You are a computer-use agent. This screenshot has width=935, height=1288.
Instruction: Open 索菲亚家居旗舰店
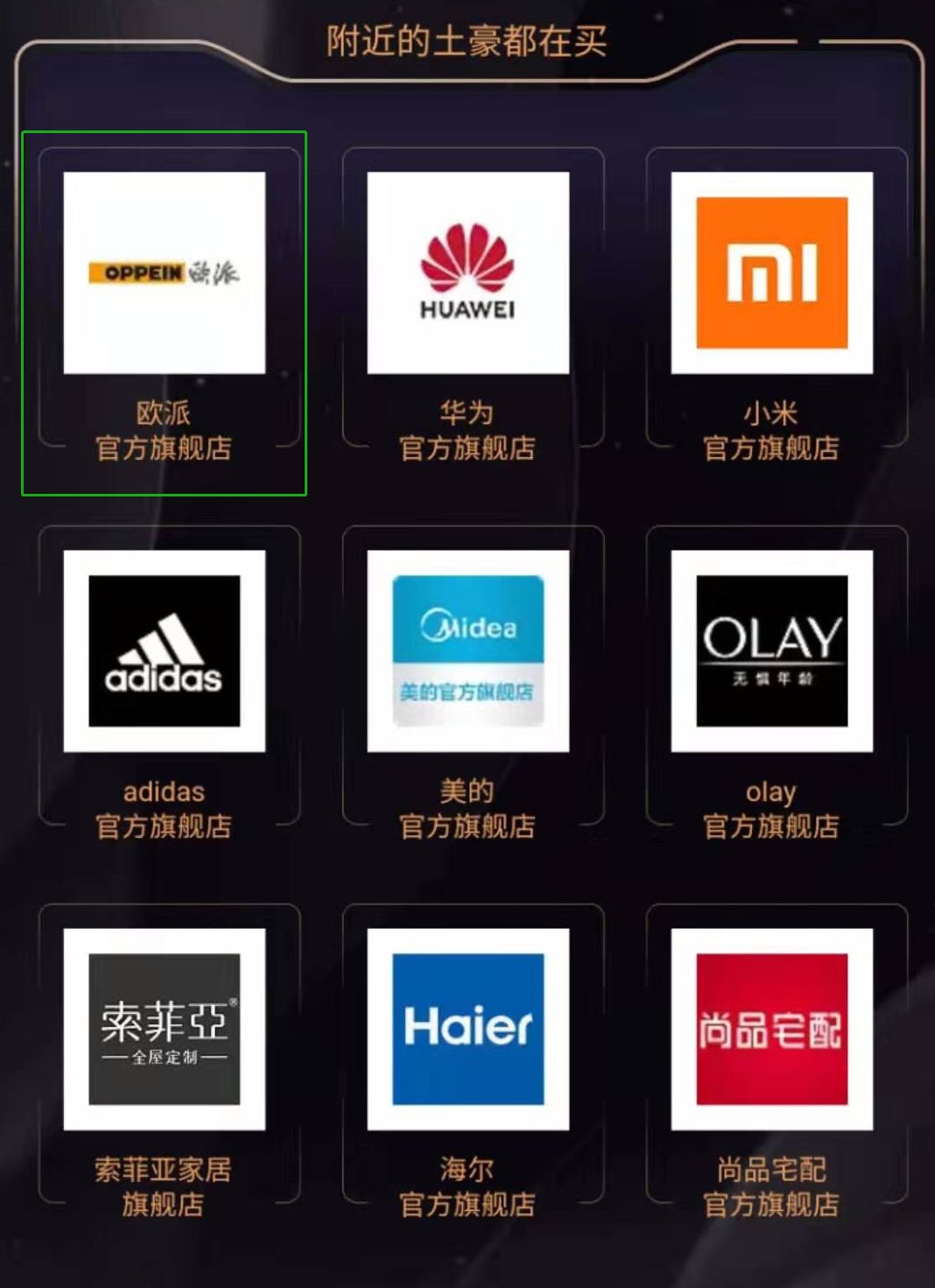coord(164,1187)
